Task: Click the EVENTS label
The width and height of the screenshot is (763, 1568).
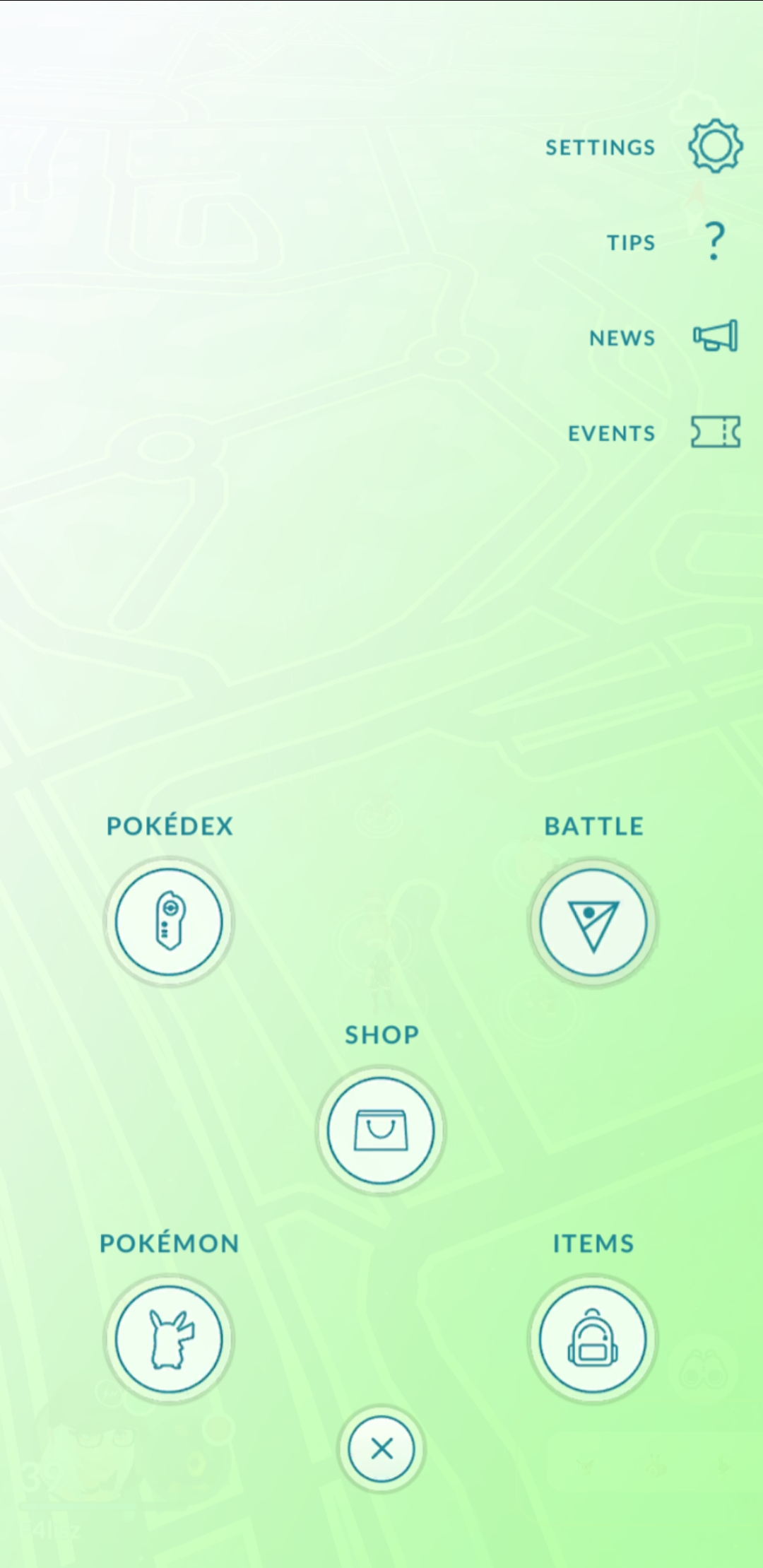Action: [x=610, y=433]
